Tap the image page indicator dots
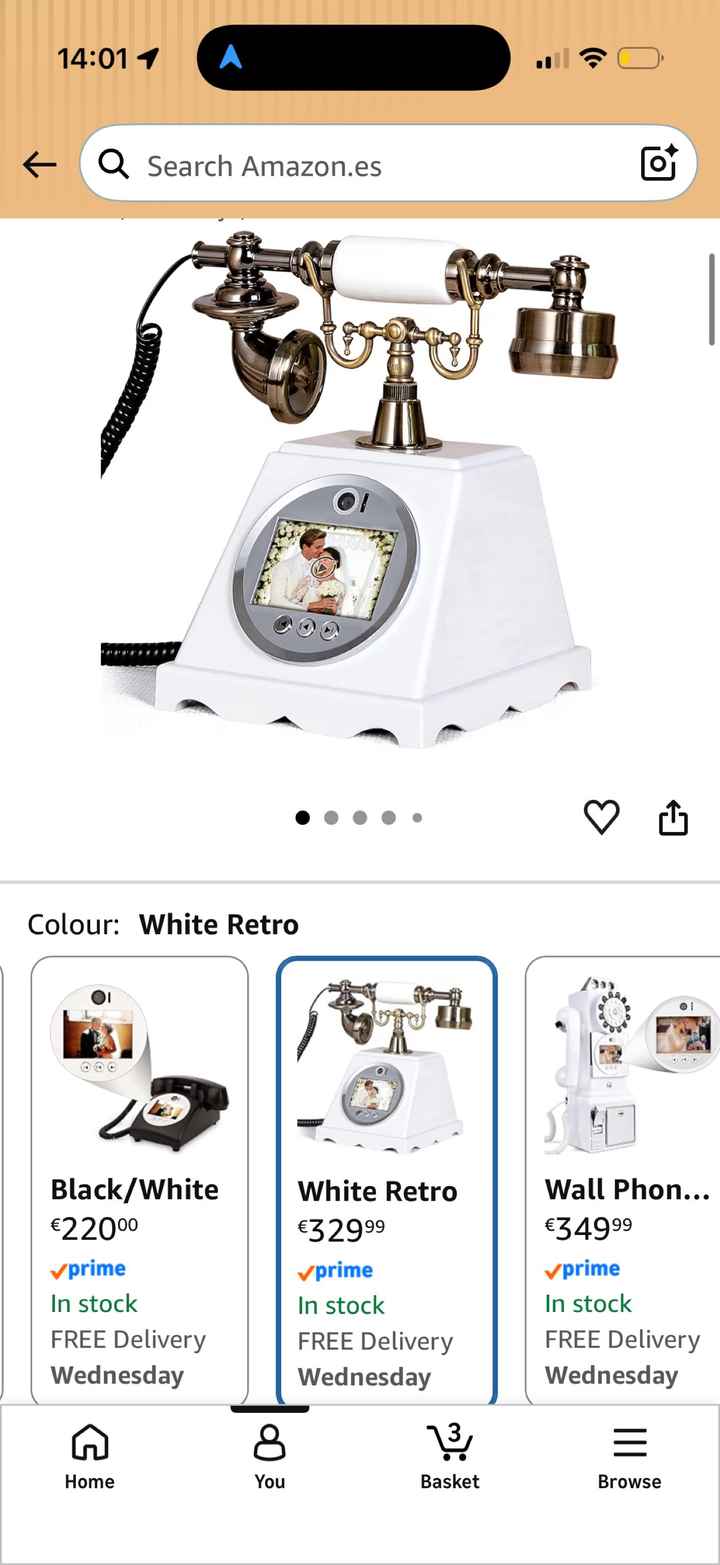Viewport: 720px width, 1565px height. (359, 818)
